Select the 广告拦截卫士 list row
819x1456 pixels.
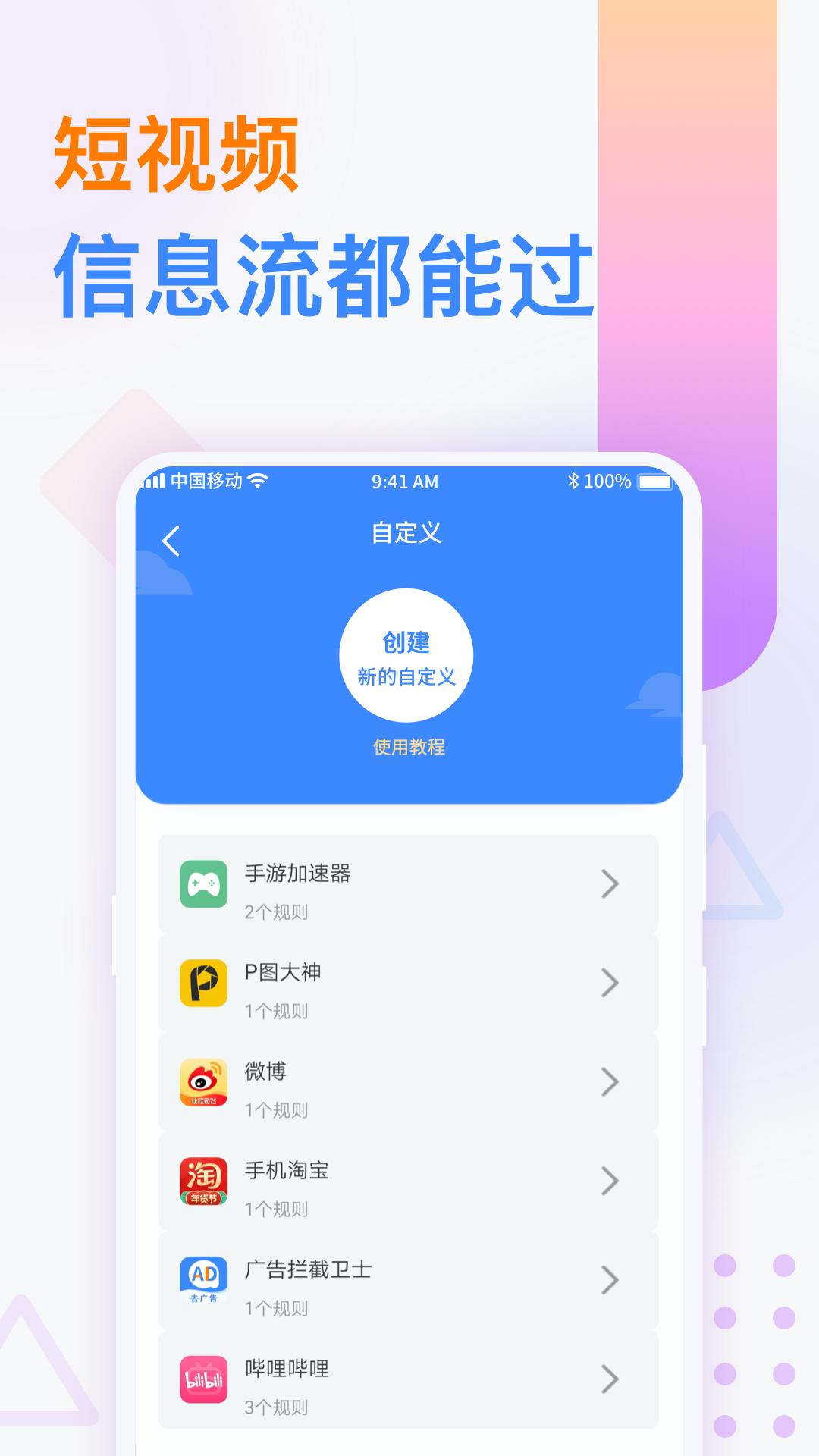(409, 1282)
